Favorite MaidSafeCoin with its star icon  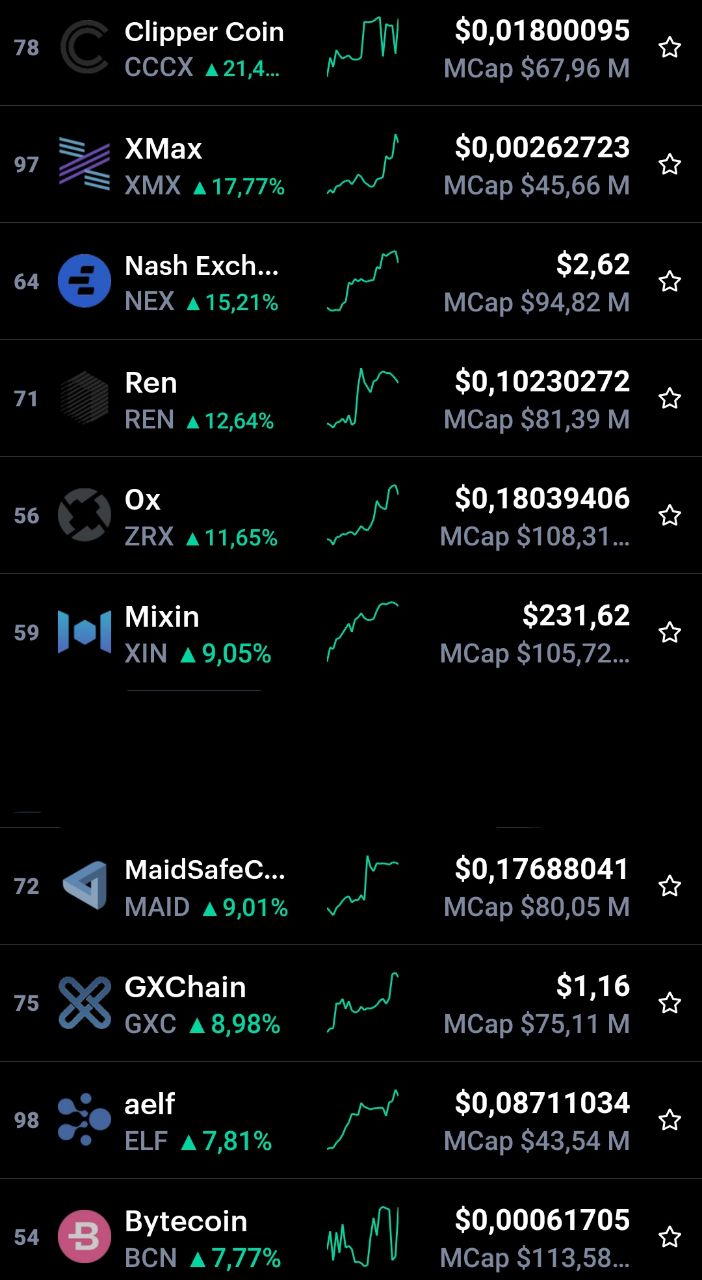click(670, 886)
